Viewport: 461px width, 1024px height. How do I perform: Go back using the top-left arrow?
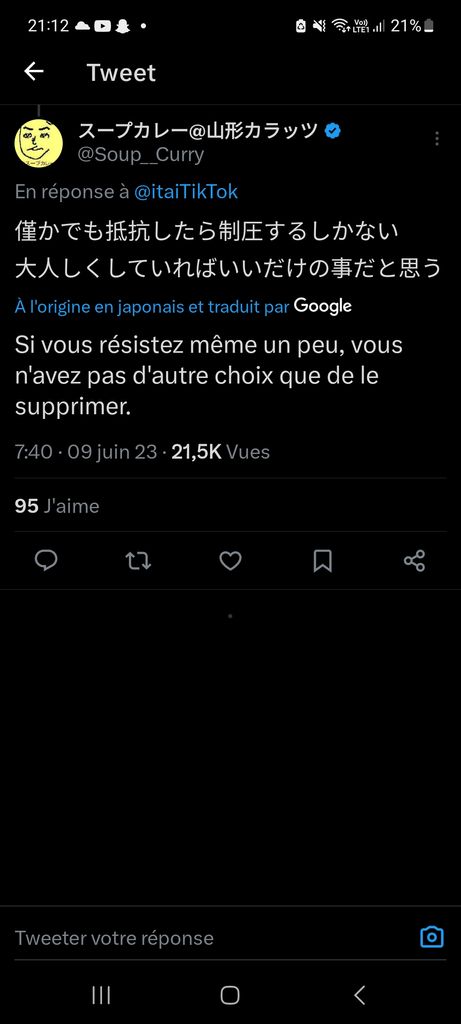tap(34, 71)
